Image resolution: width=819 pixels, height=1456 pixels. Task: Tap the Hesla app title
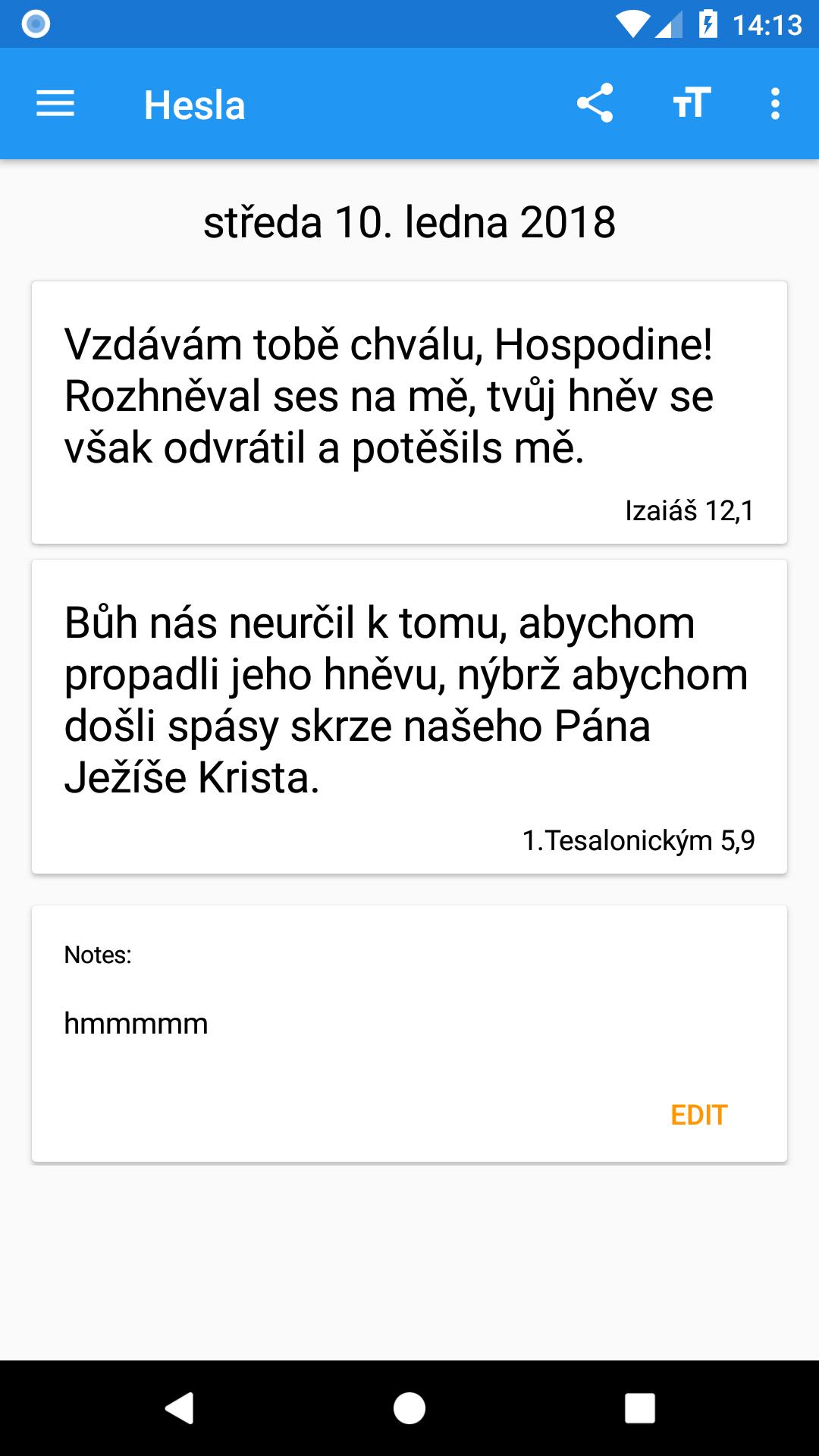click(194, 103)
